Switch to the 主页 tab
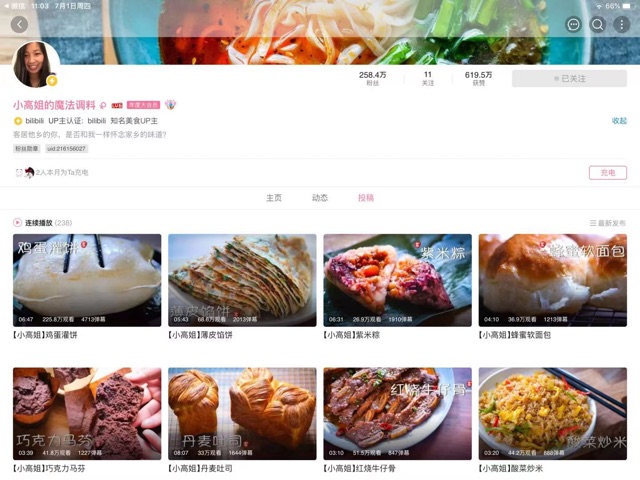 click(x=273, y=198)
